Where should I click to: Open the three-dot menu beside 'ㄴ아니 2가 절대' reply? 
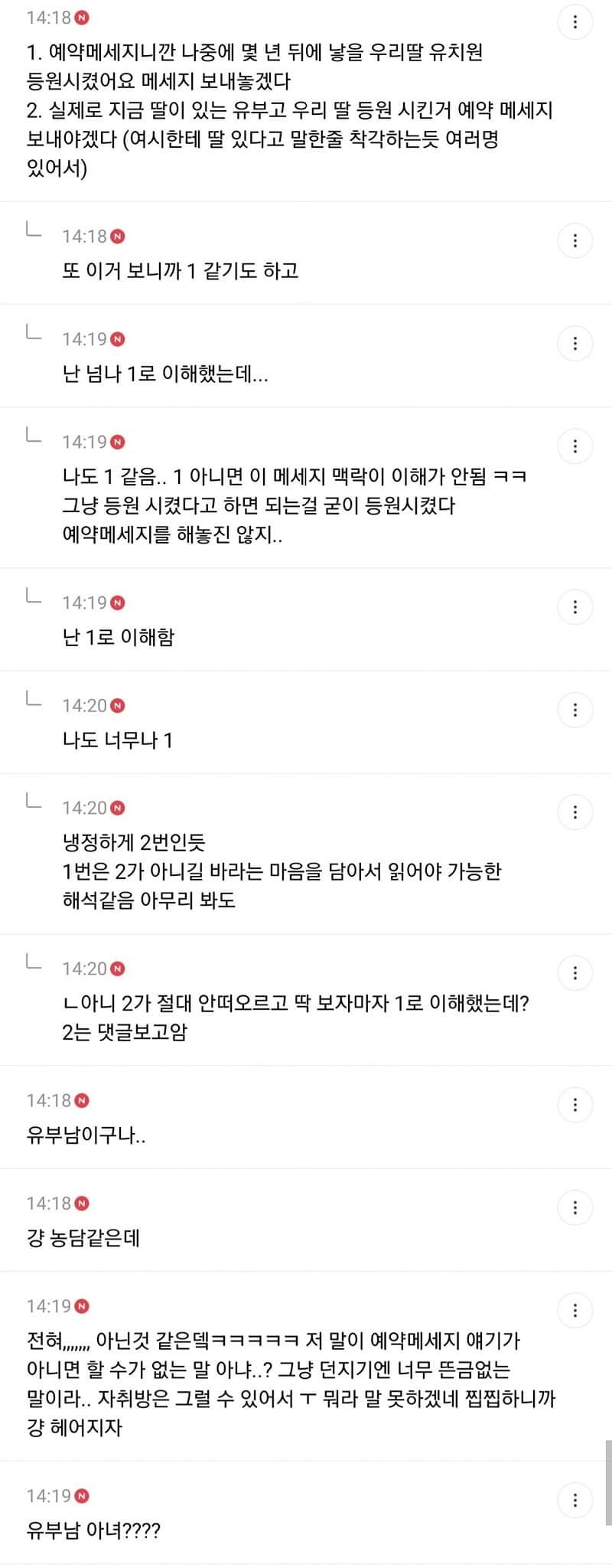[575, 973]
